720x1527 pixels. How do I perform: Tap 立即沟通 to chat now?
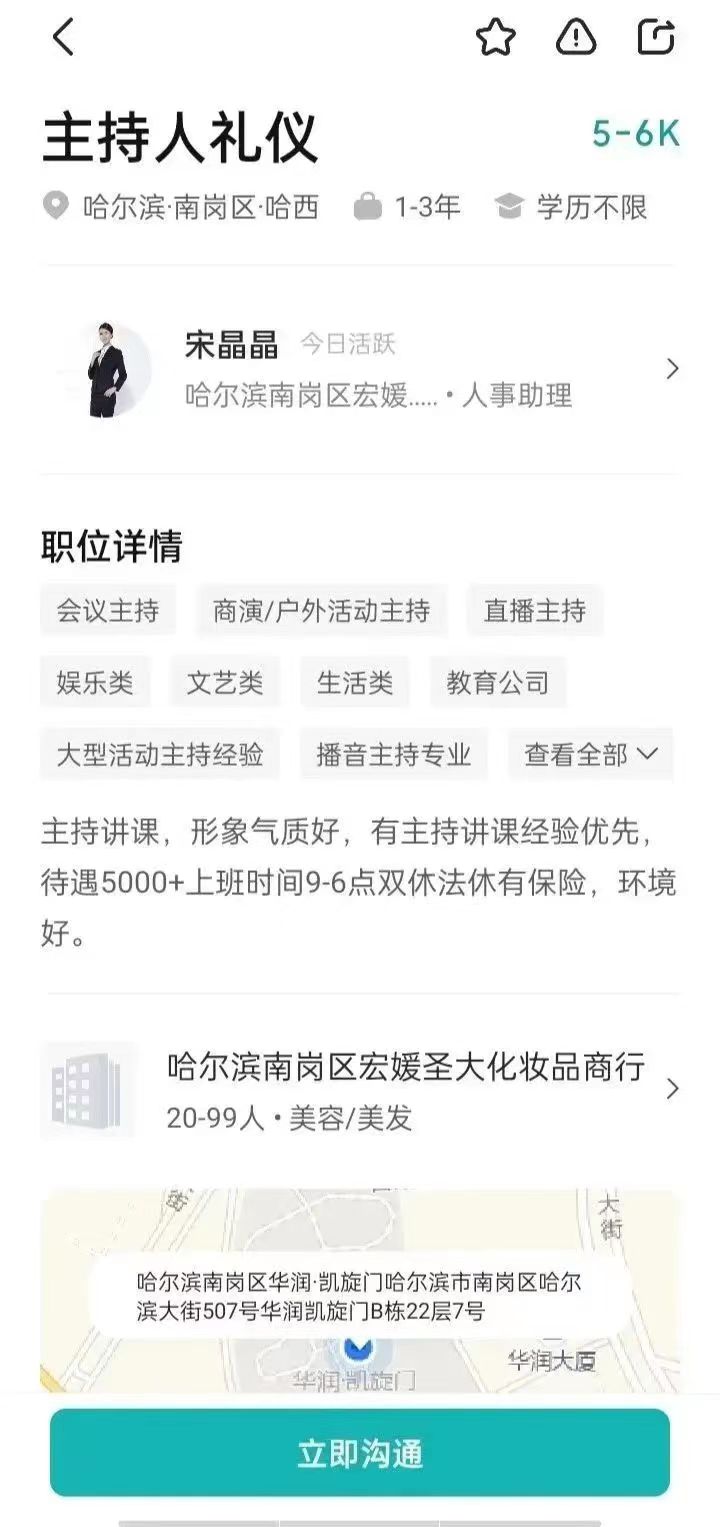click(x=360, y=1452)
